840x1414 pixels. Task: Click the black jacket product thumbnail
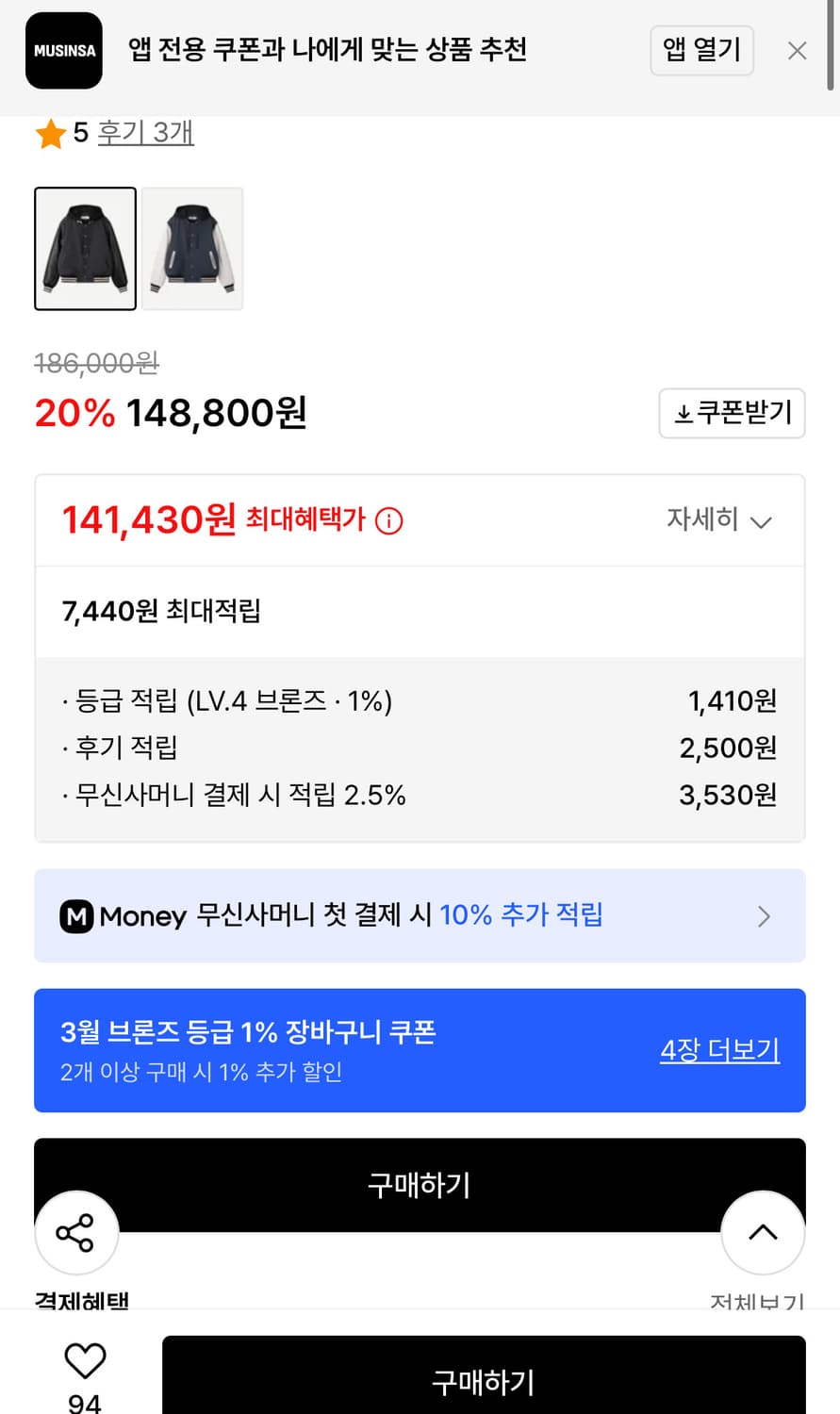click(x=85, y=248)
